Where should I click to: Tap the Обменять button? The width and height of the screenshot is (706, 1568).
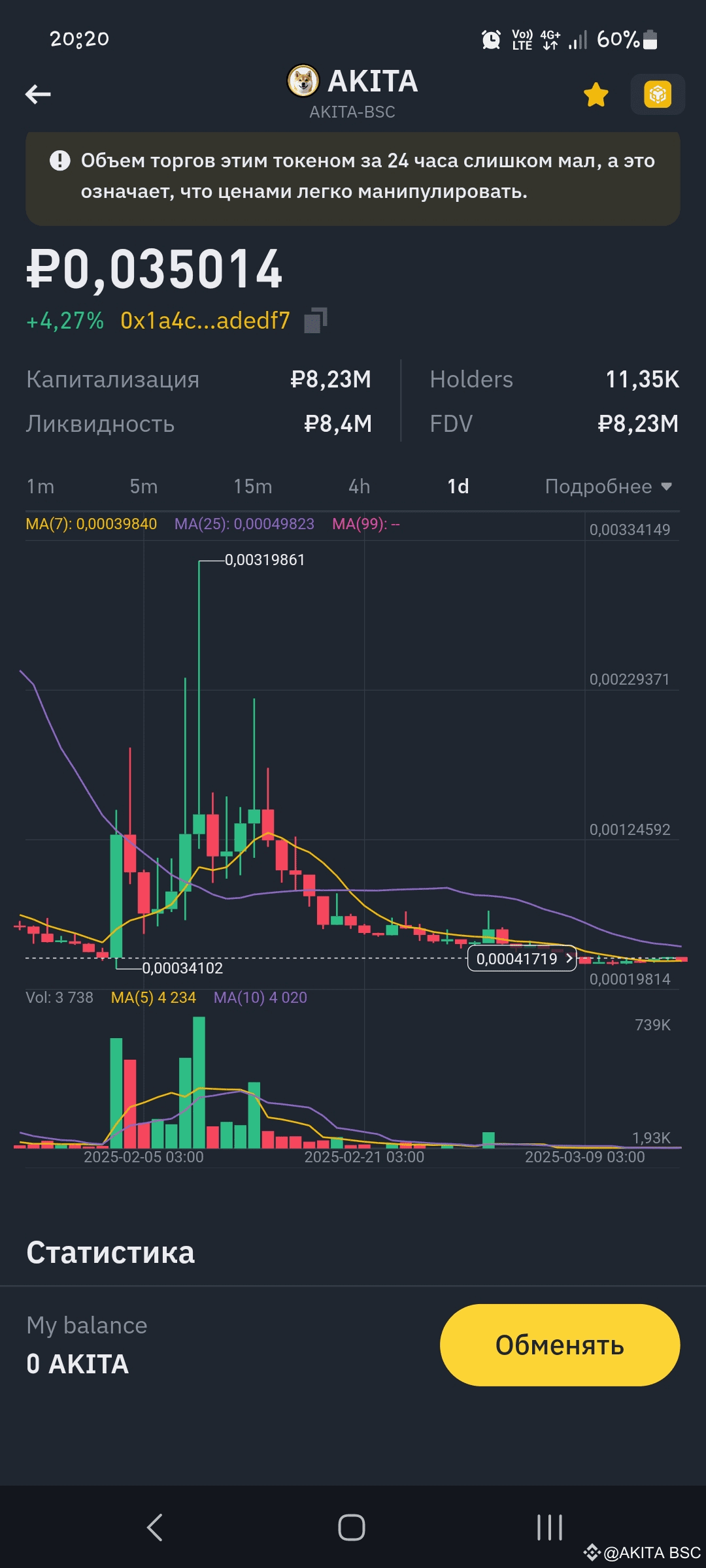tap(560, 1345)
